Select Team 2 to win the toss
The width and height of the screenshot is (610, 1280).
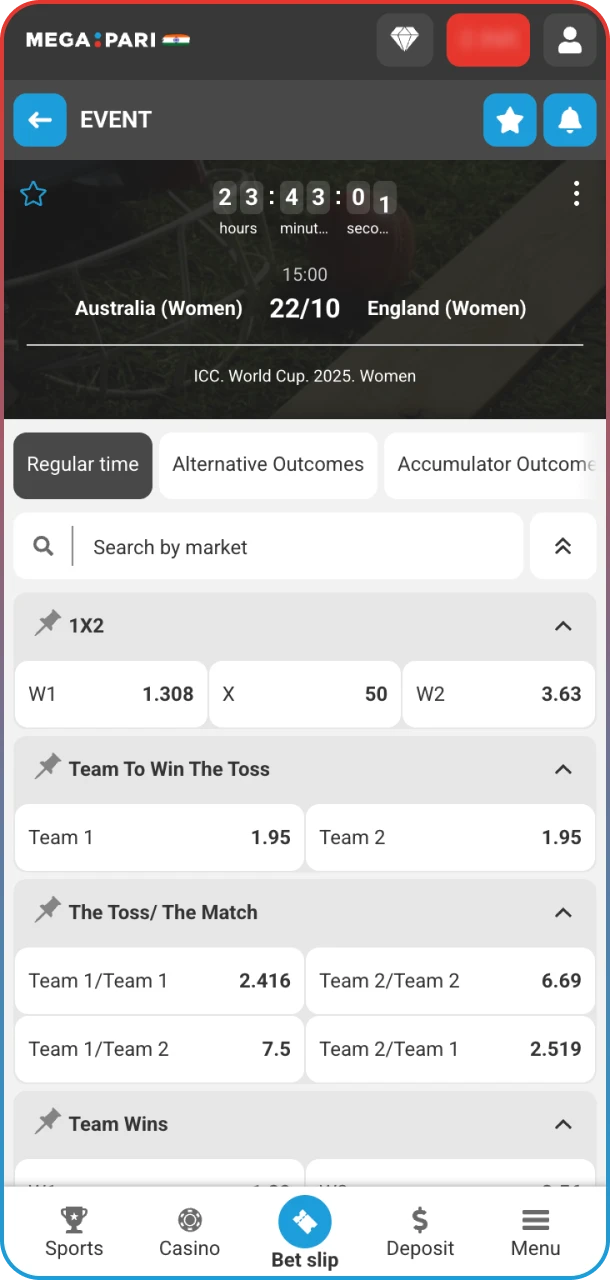click(x=450, y=837)
